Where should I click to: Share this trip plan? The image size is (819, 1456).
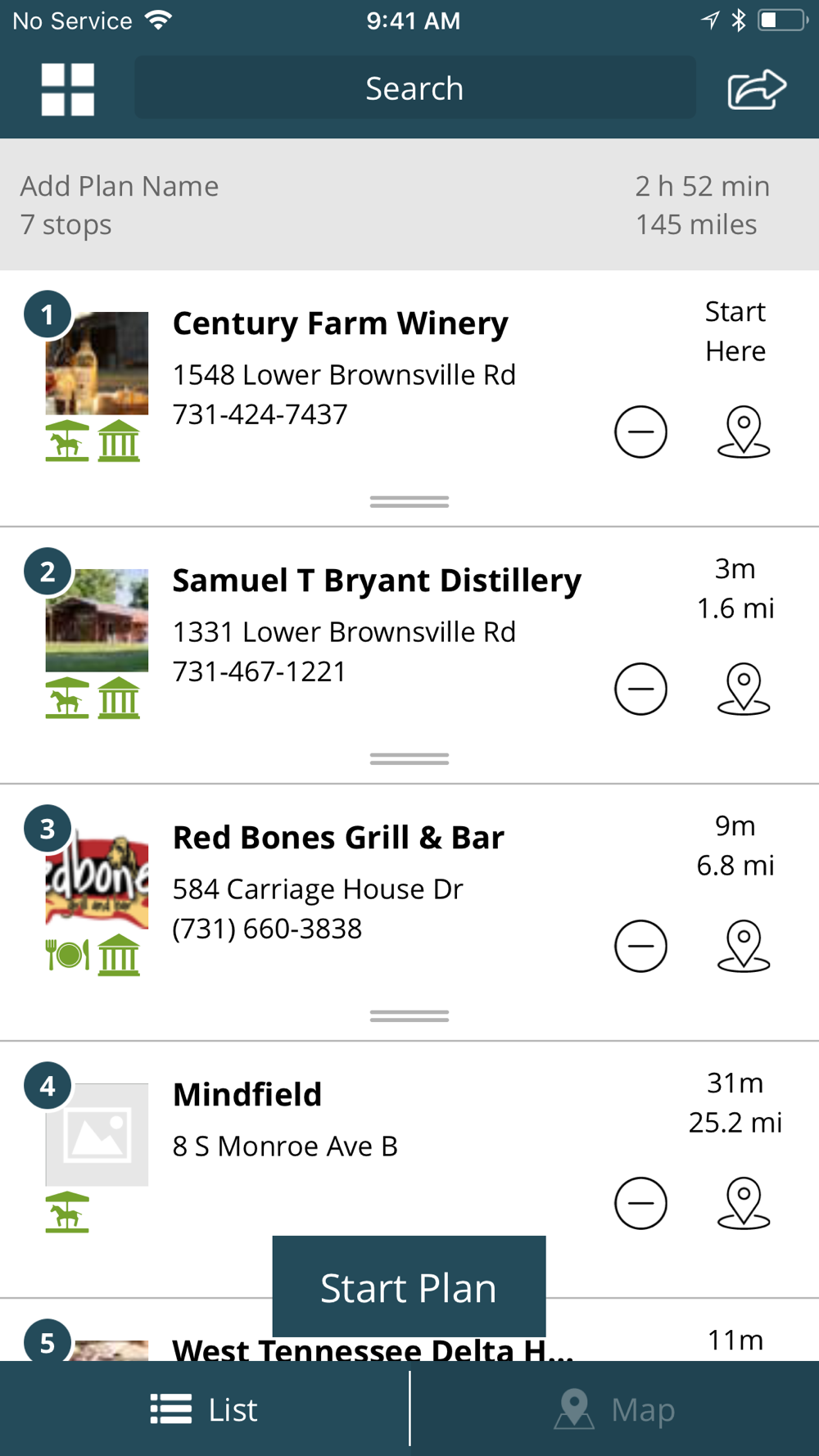(x=756, y=89)
